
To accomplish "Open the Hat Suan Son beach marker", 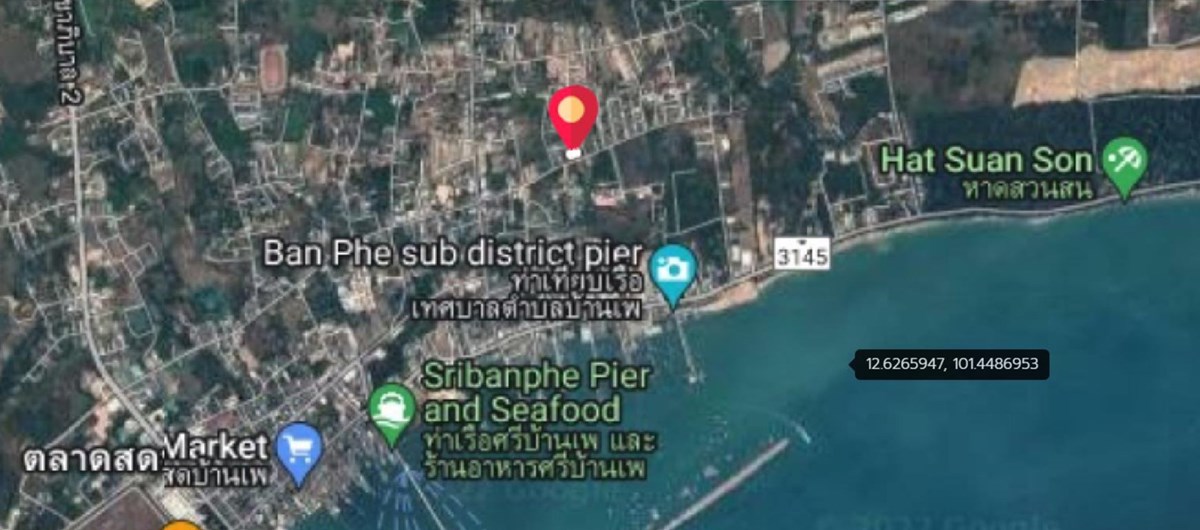I will click(1125, 163).
